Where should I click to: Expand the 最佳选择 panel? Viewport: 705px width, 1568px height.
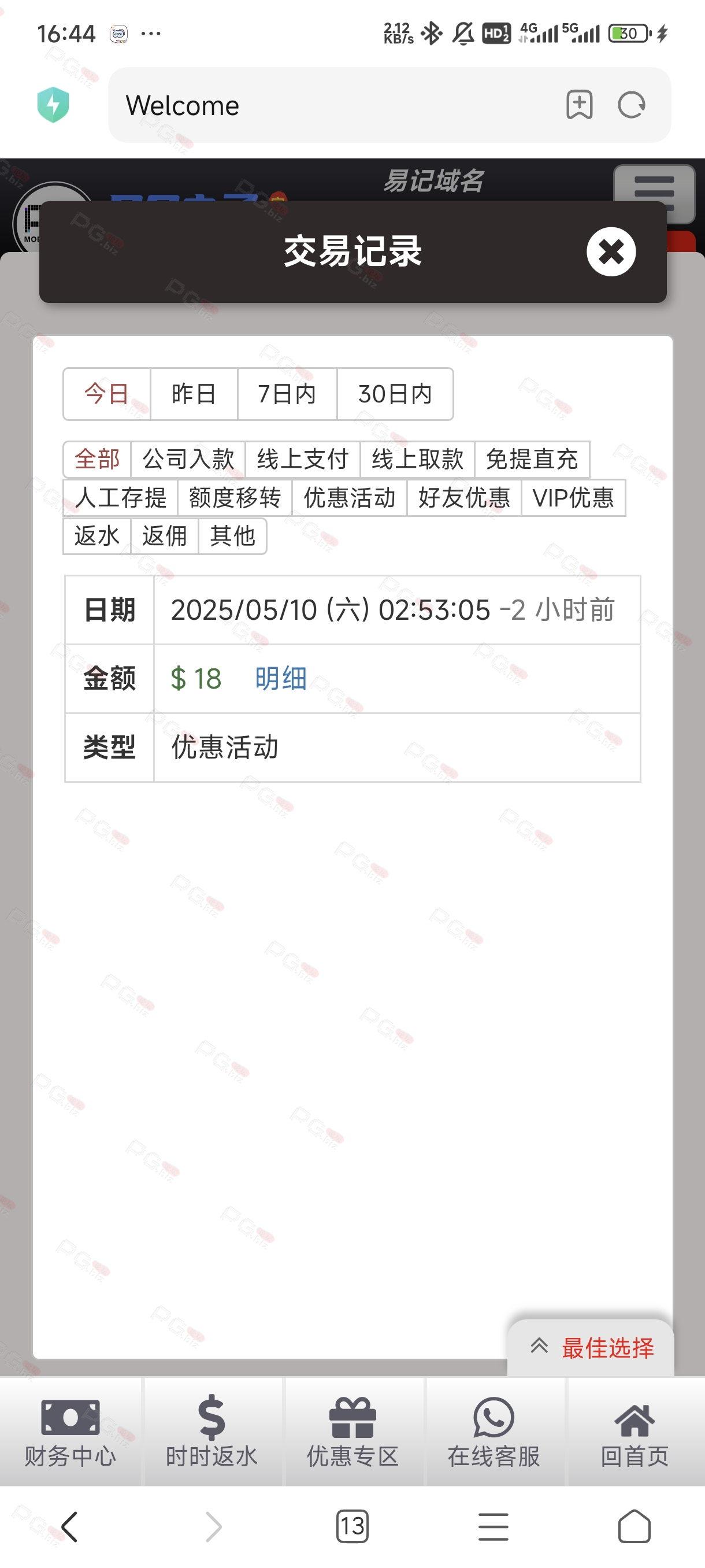coord(591,1348)
